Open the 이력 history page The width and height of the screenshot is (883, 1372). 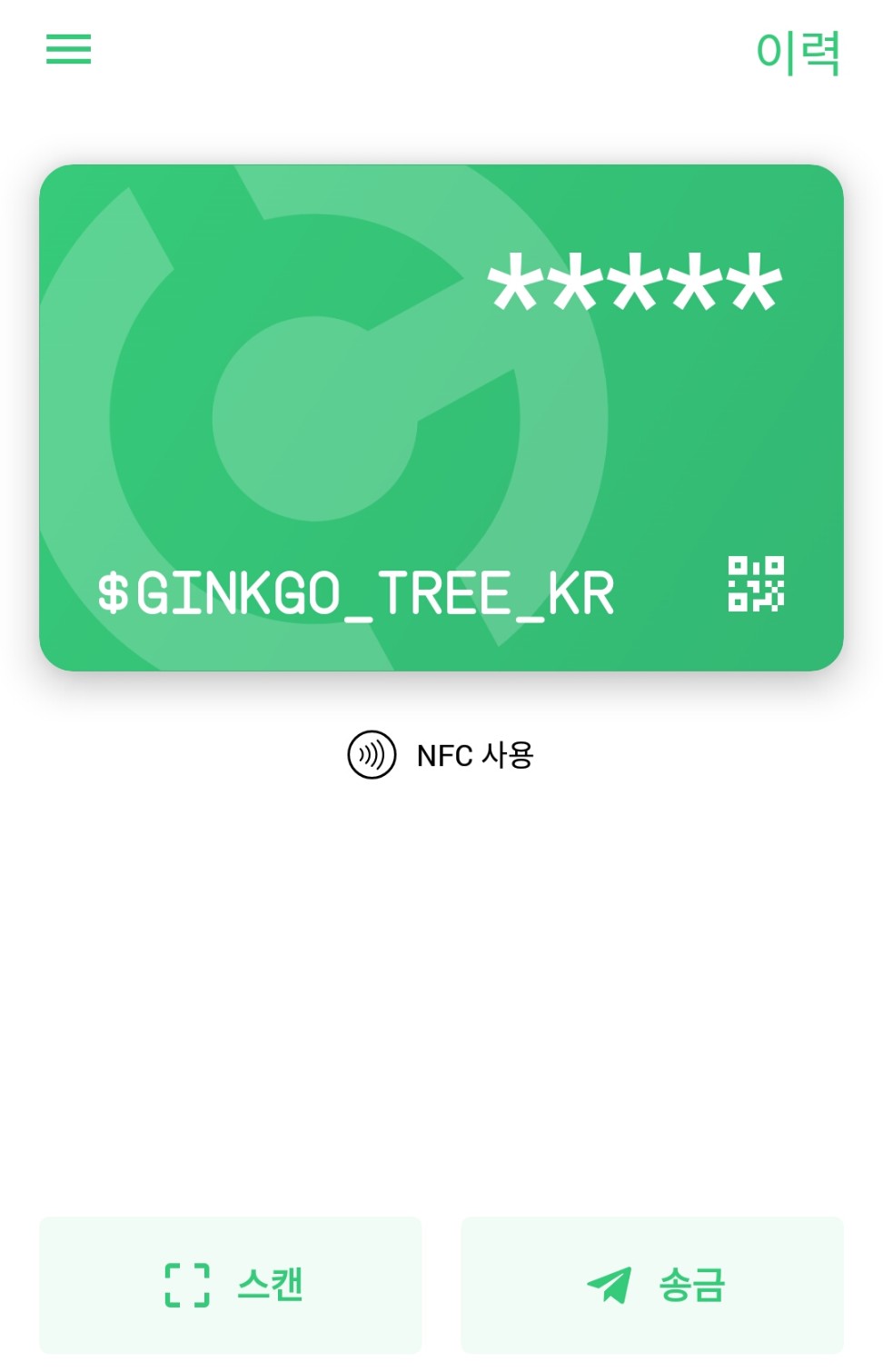(797, 53)
